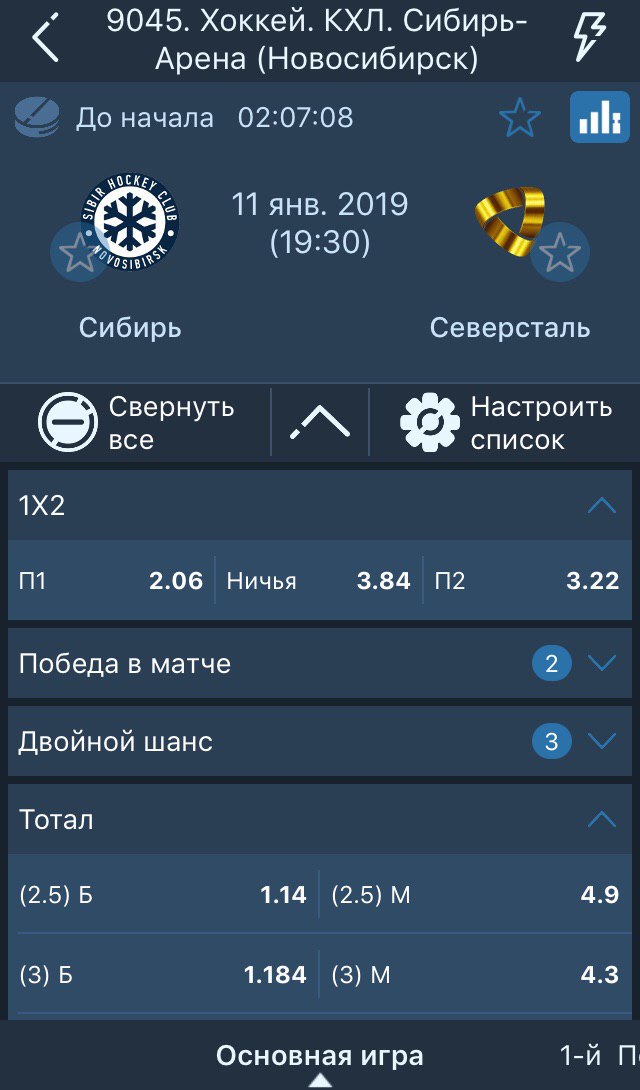Open match statistics chart icon

click(x=600, y=117)
